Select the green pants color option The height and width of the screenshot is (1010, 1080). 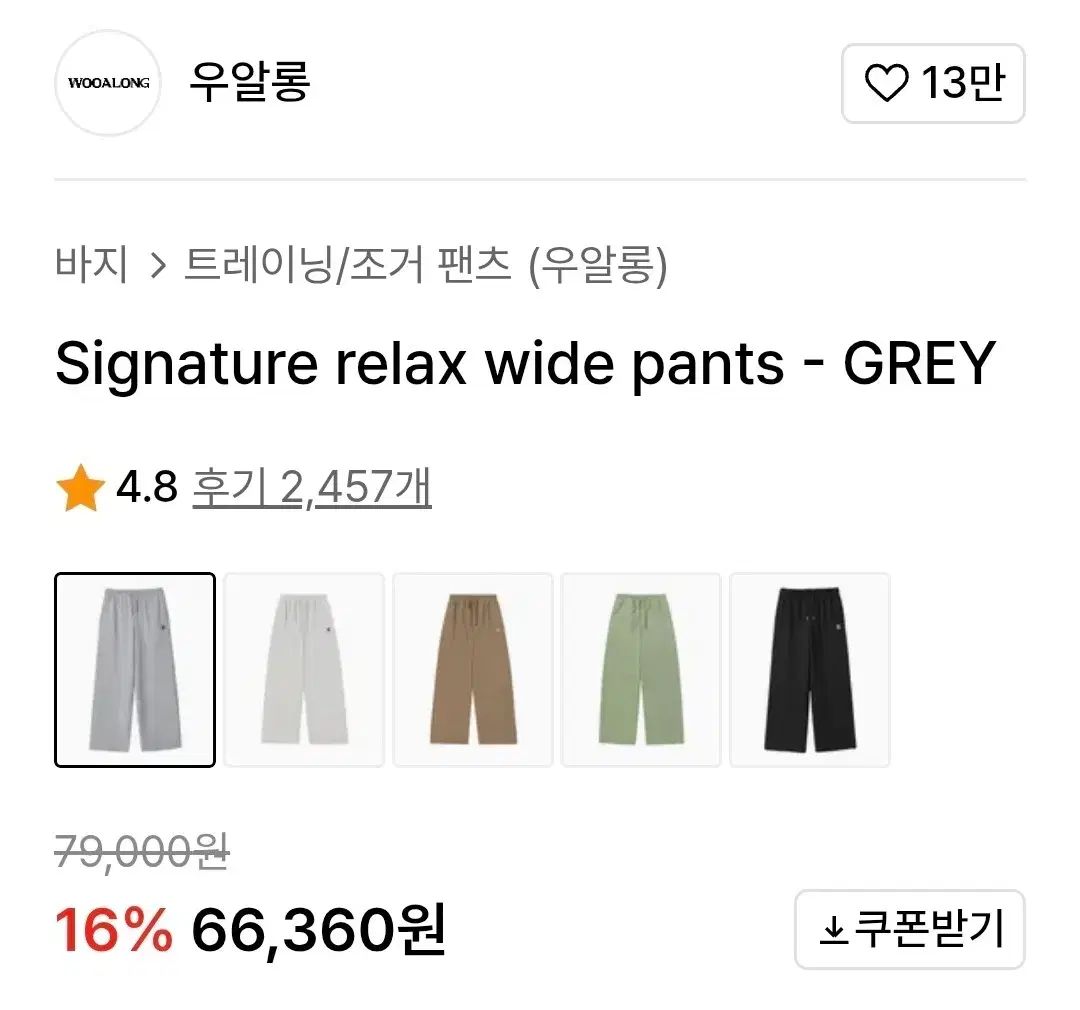(x=641, y=669)
